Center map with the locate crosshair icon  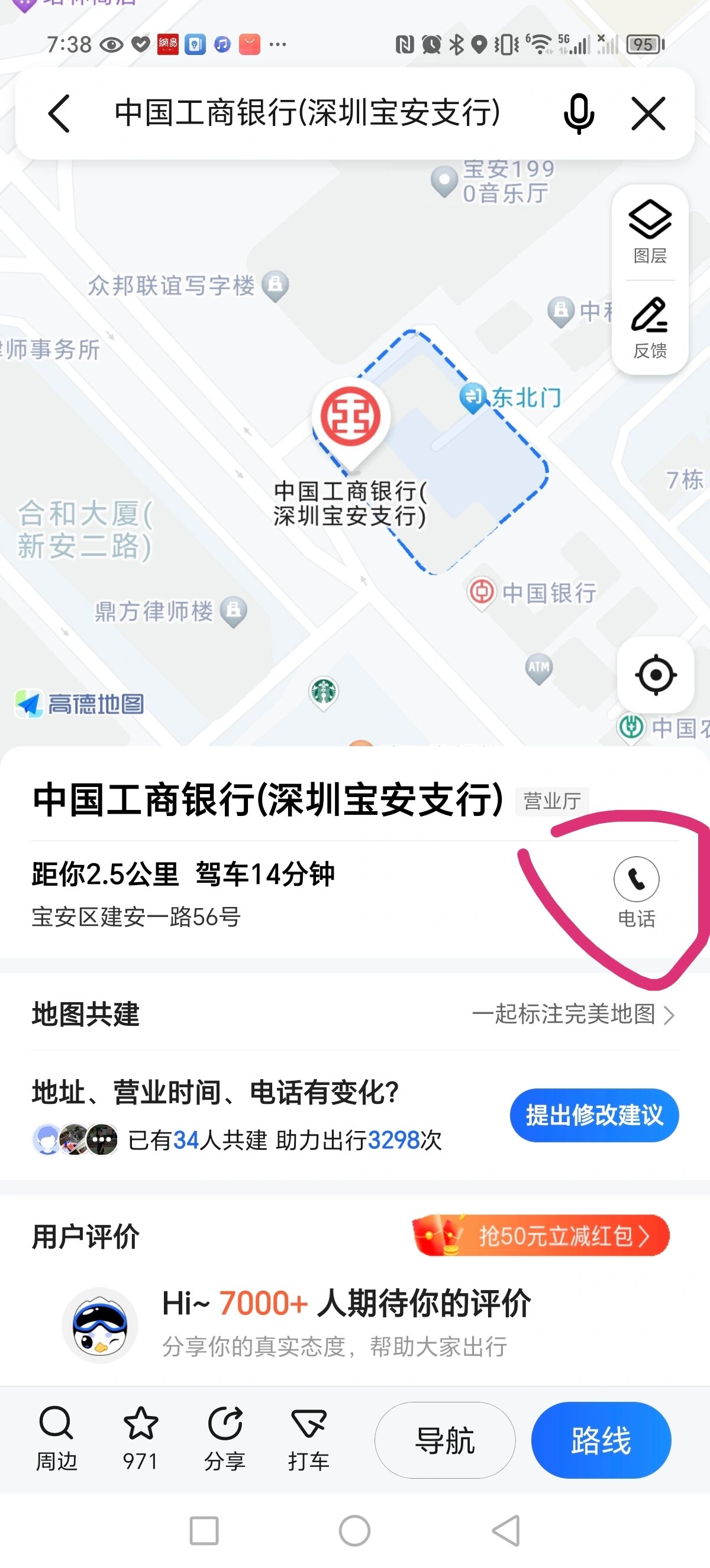654,675
